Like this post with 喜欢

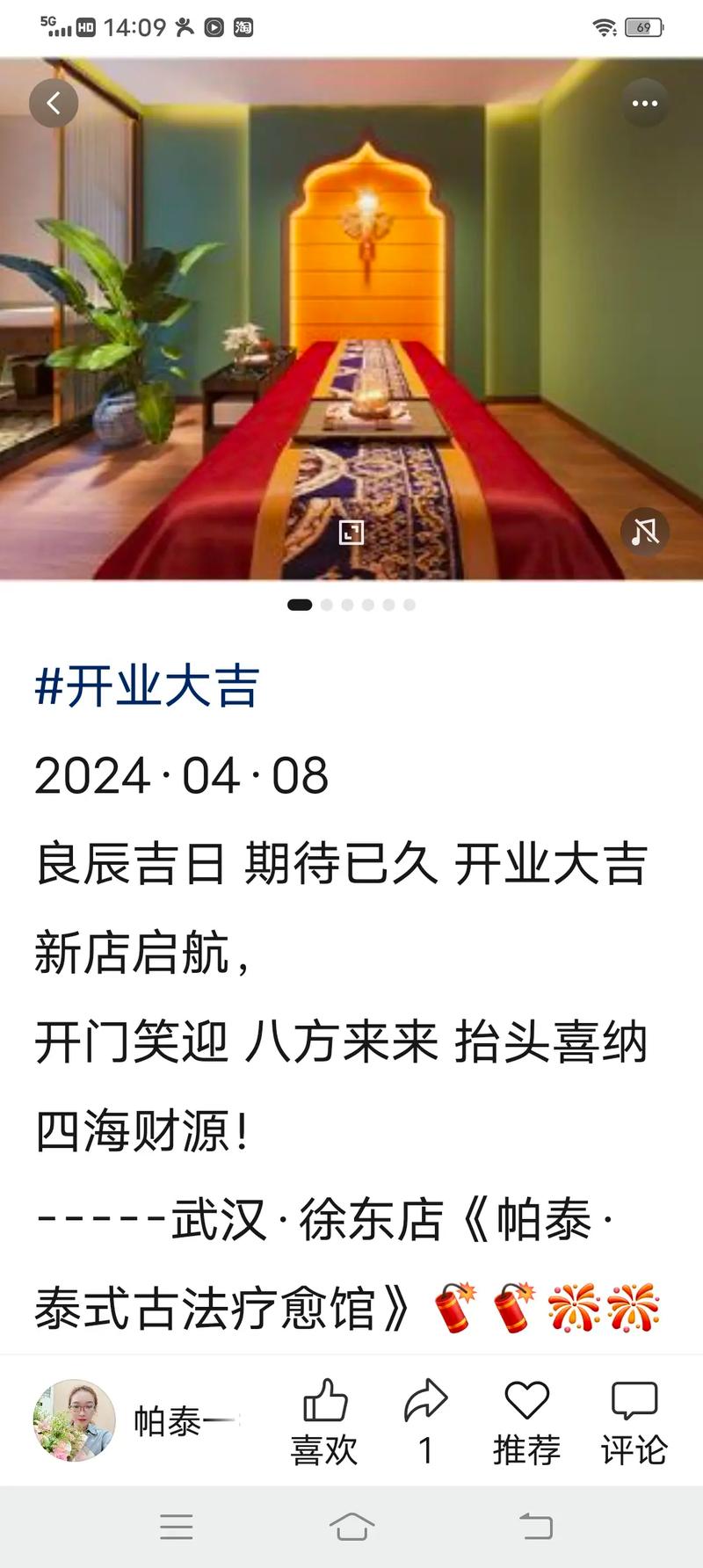coord(324,1422)
